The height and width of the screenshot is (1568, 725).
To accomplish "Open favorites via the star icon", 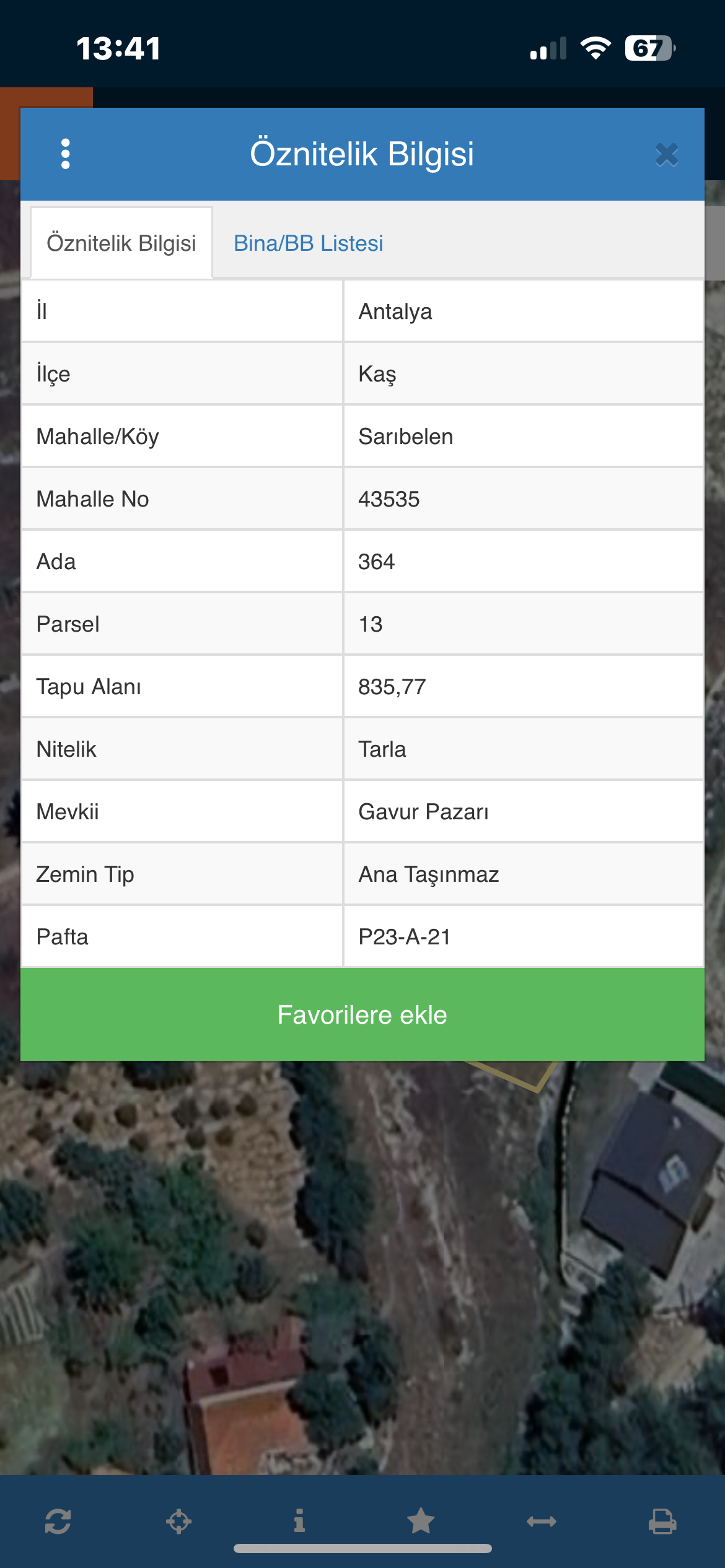I will (x=421, y=1520).
